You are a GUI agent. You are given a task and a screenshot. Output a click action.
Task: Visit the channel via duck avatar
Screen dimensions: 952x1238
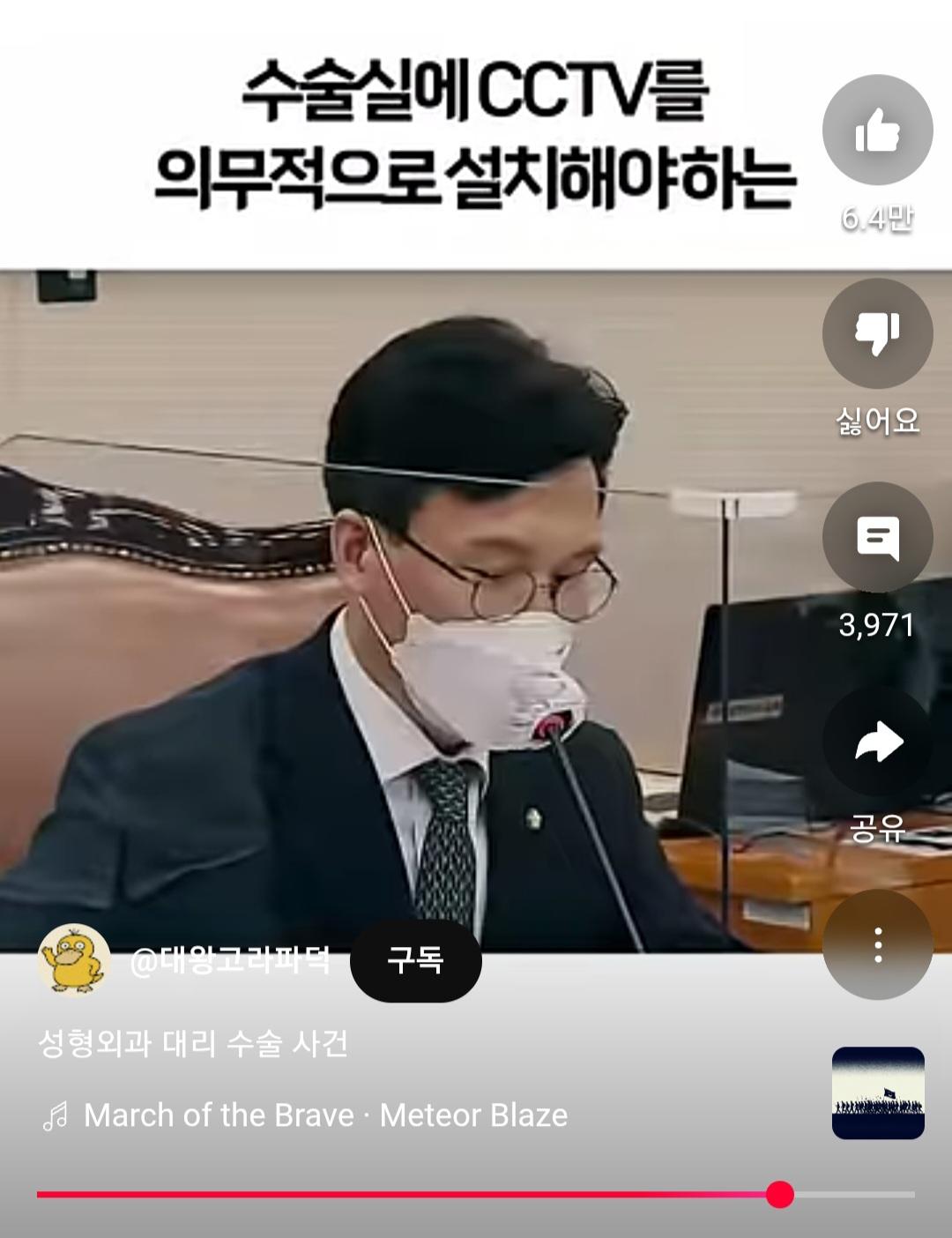(x=74, y=960)
